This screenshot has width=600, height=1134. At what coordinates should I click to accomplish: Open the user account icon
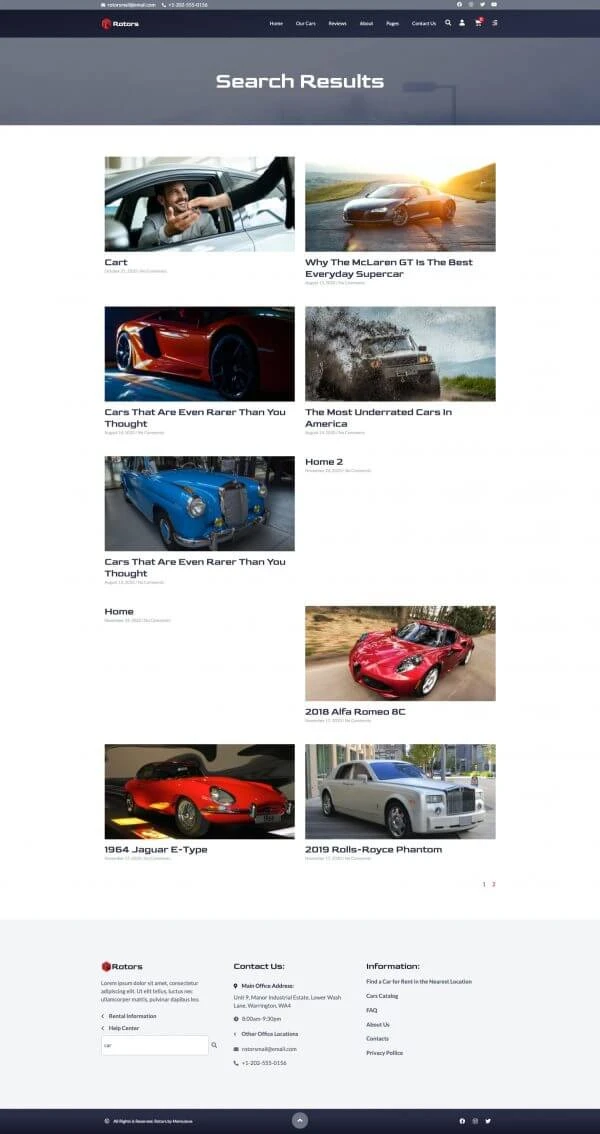[462, 23]
